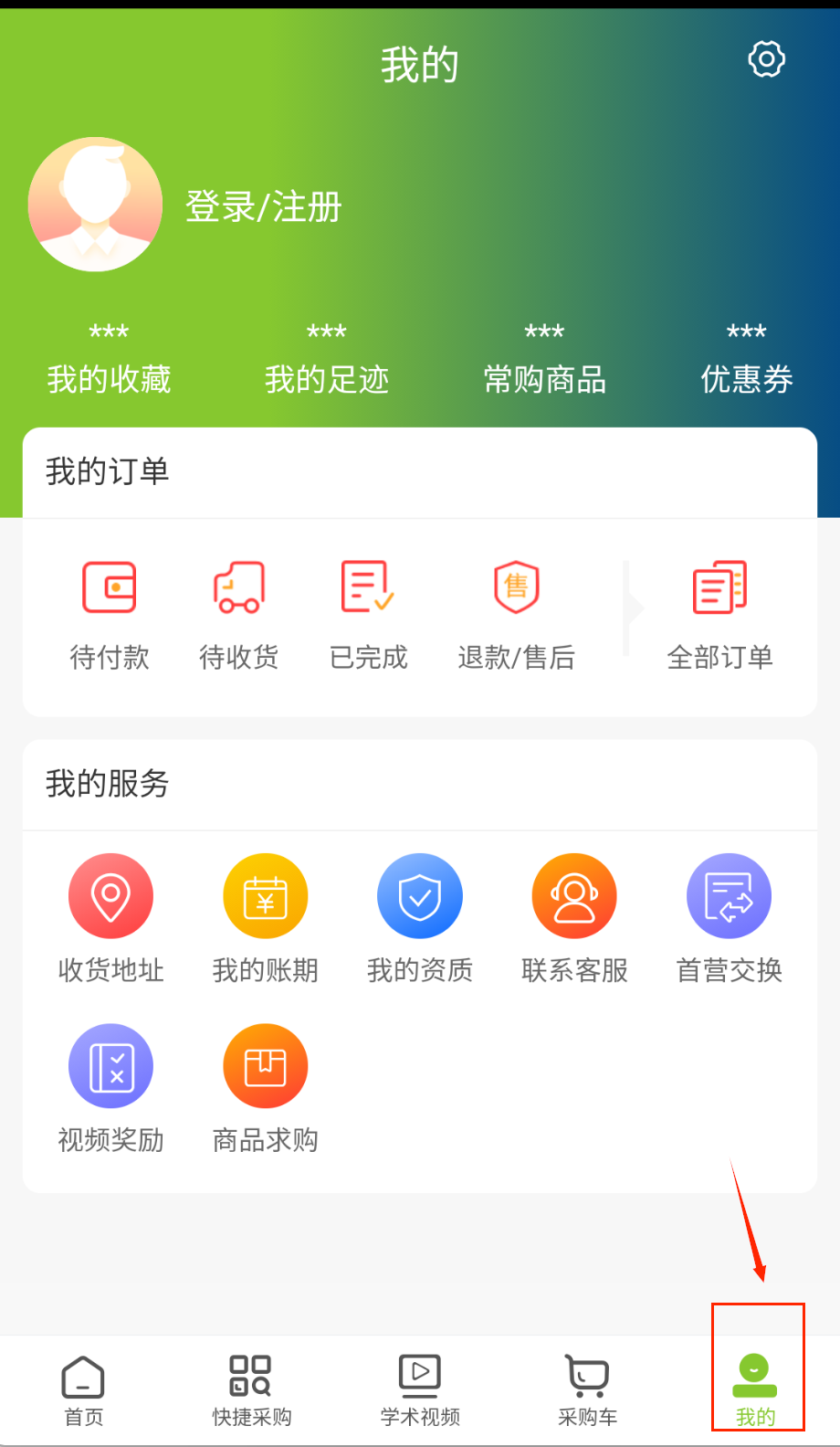
Task: Switch to the 首页 home tab
Action: point(83,1390)
